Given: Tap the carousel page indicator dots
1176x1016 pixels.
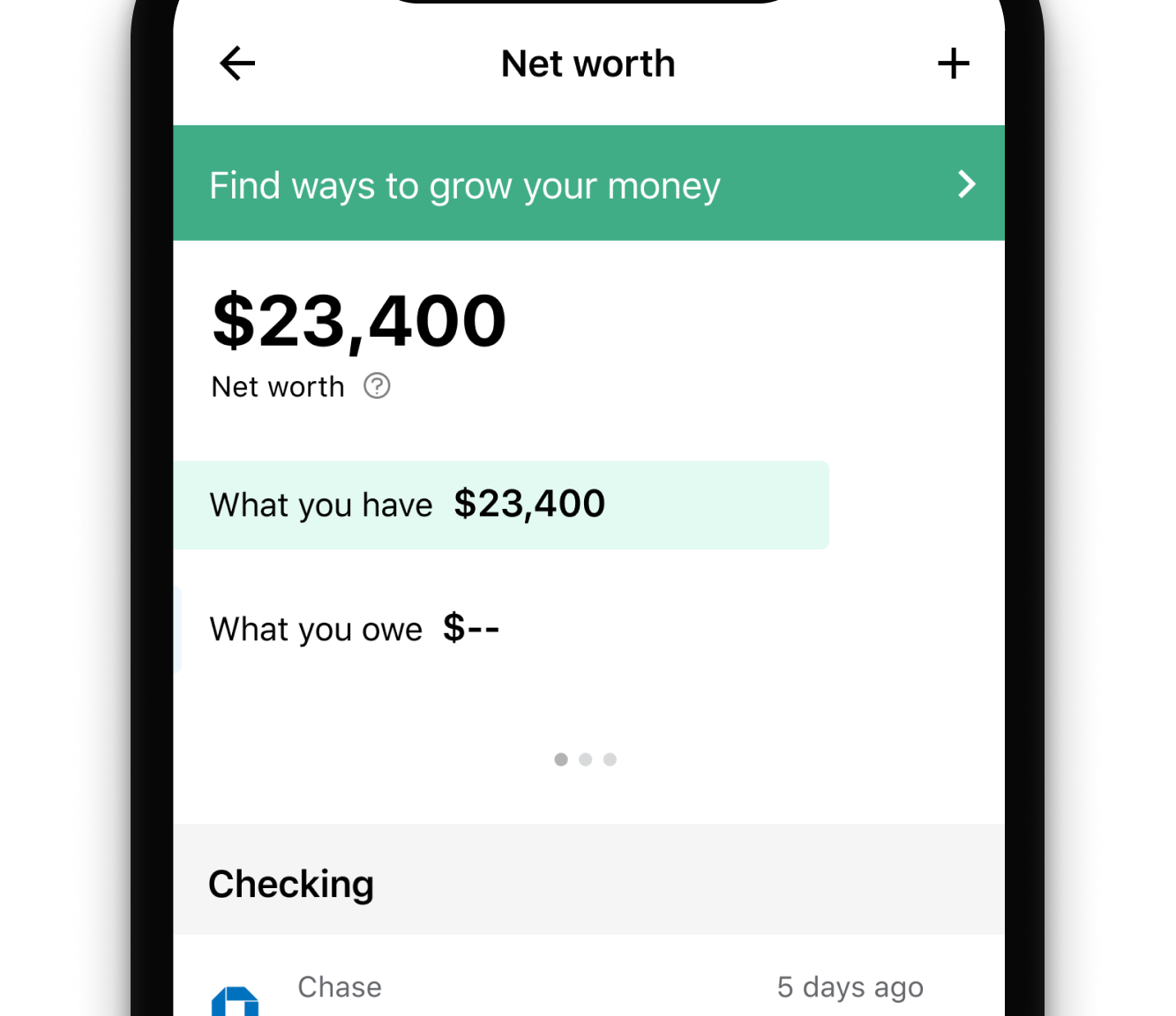Looking at the screenshot, I should coord(585,759).
